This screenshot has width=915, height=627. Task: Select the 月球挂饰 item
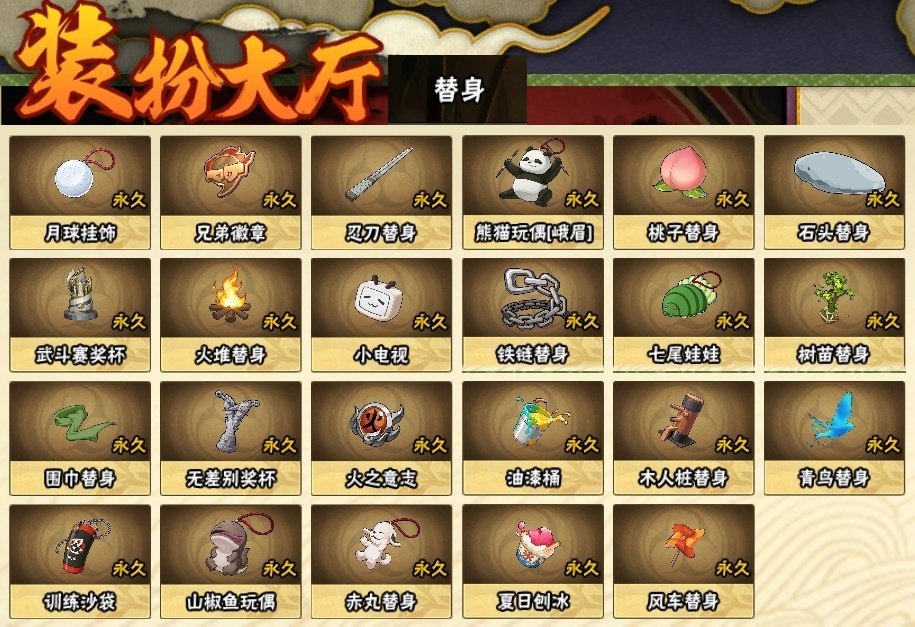(x=80, y=192)
